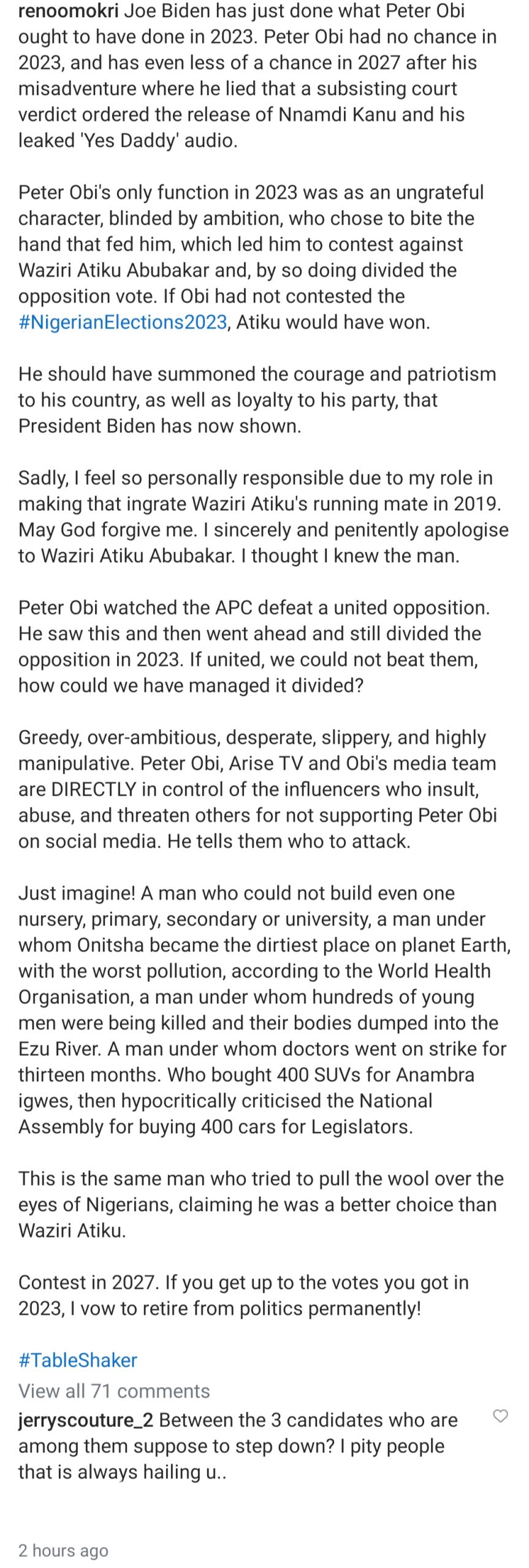Open the #NigerianElections2023 hashtag
The height and width of the screenshot is (1568, 529).
pos(123,322)
